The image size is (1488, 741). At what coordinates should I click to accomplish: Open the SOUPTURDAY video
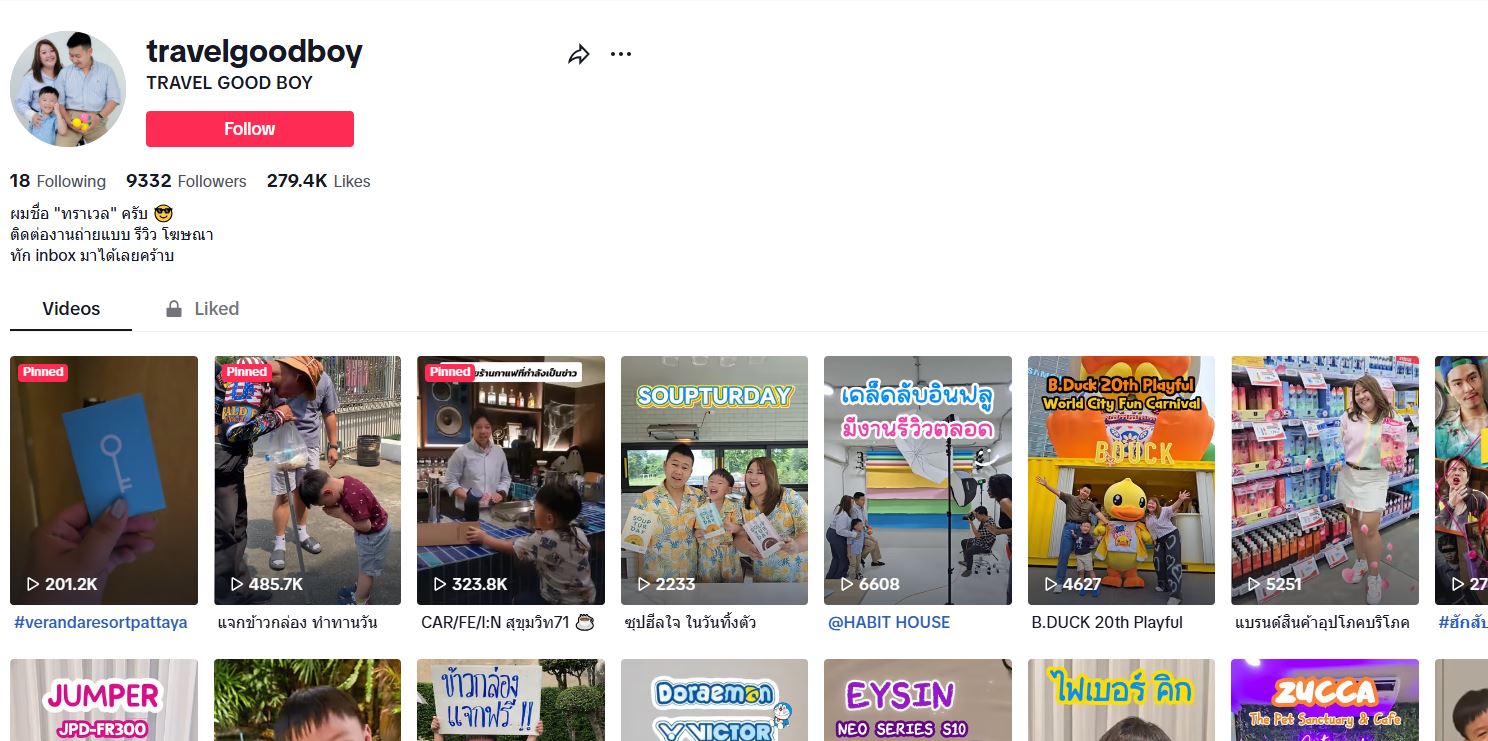pyautogui.click(x=714, y=480)
